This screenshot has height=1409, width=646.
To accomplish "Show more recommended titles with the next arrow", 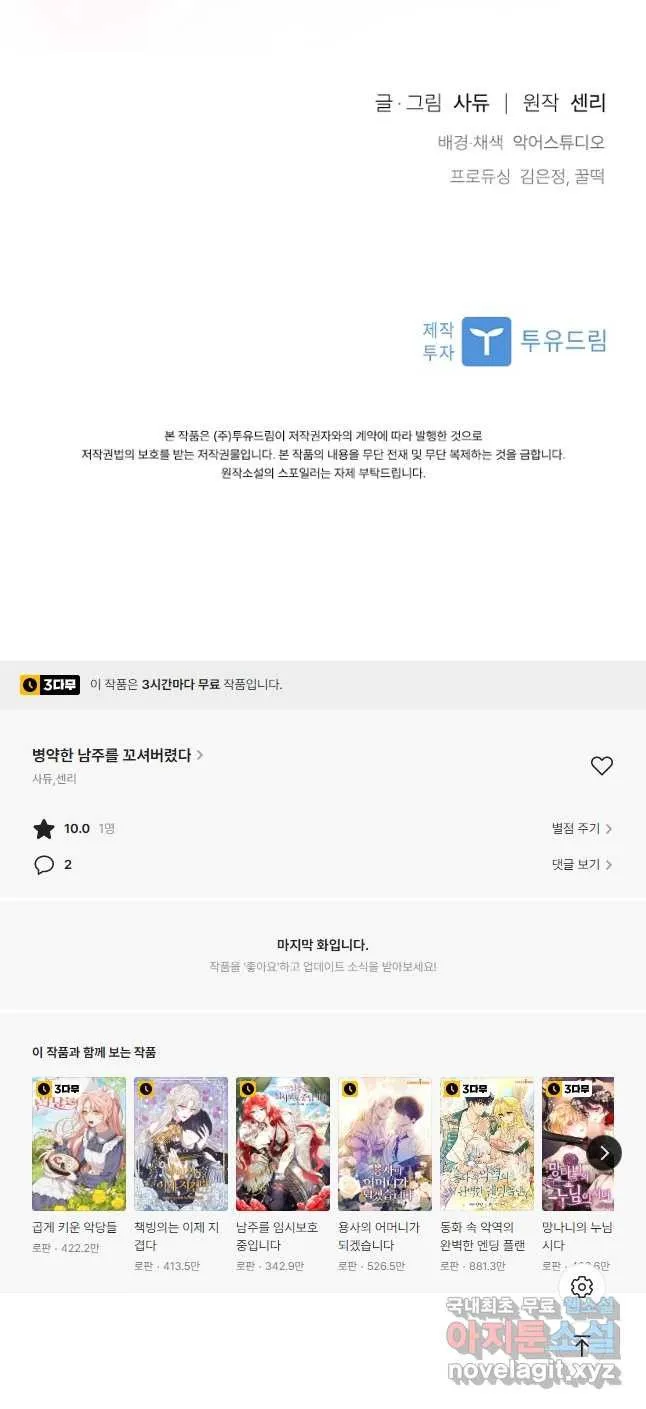I will click(604, 1153).
